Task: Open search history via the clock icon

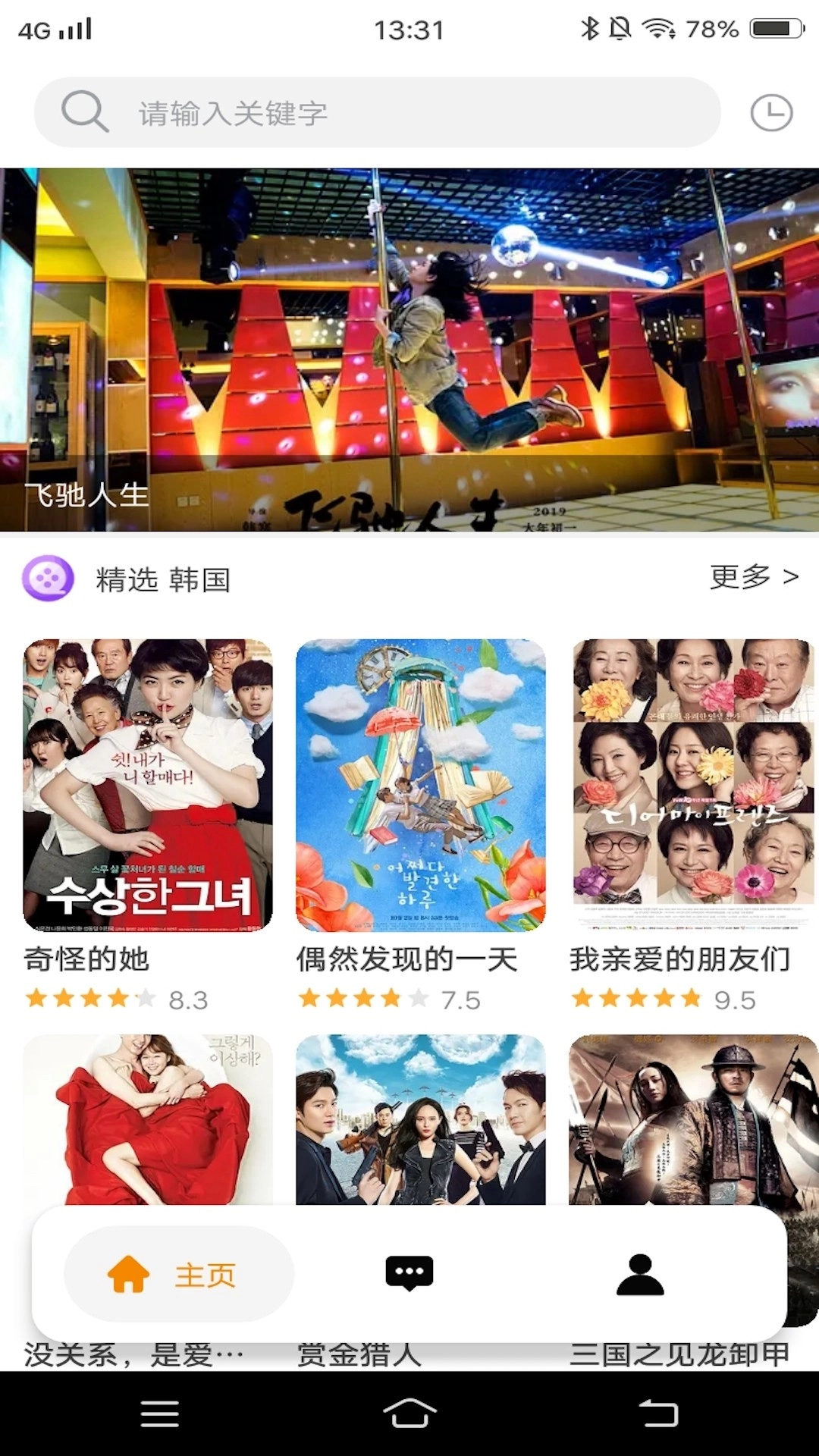Action: click(x=771, y=111)
